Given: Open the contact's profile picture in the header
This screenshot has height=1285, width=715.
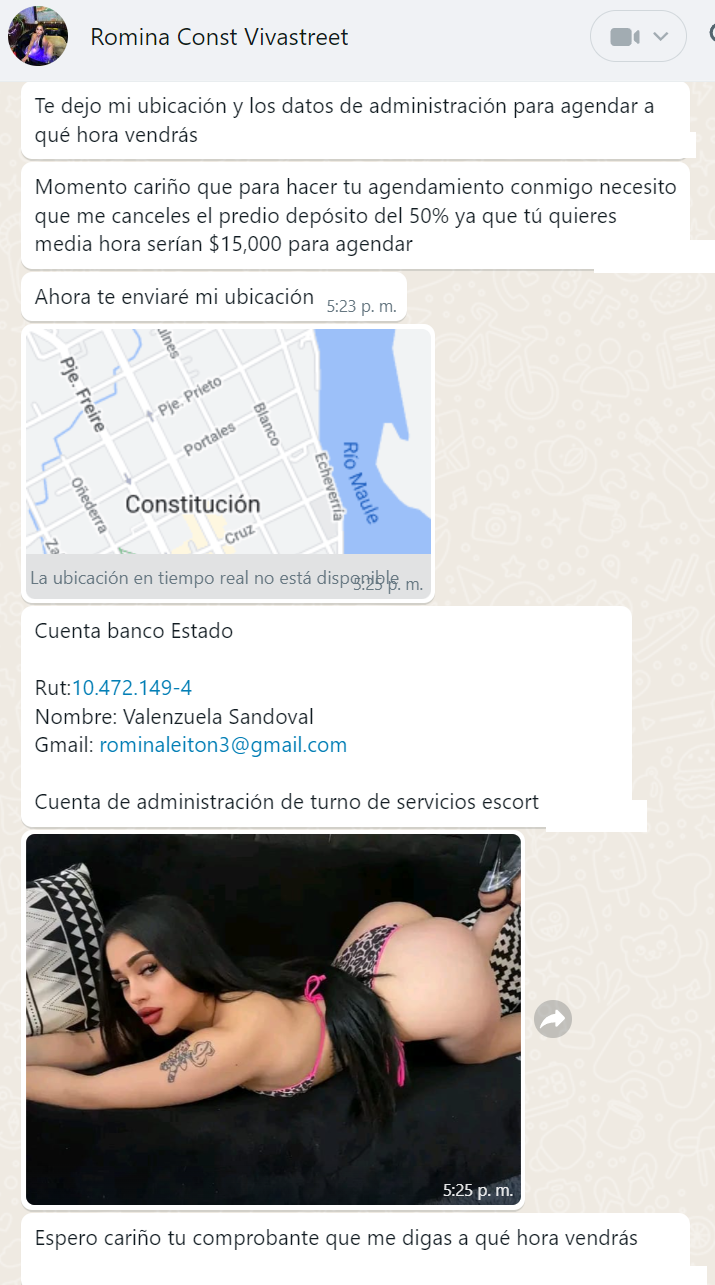Looking at the screenshot, I should click(38, 37).
